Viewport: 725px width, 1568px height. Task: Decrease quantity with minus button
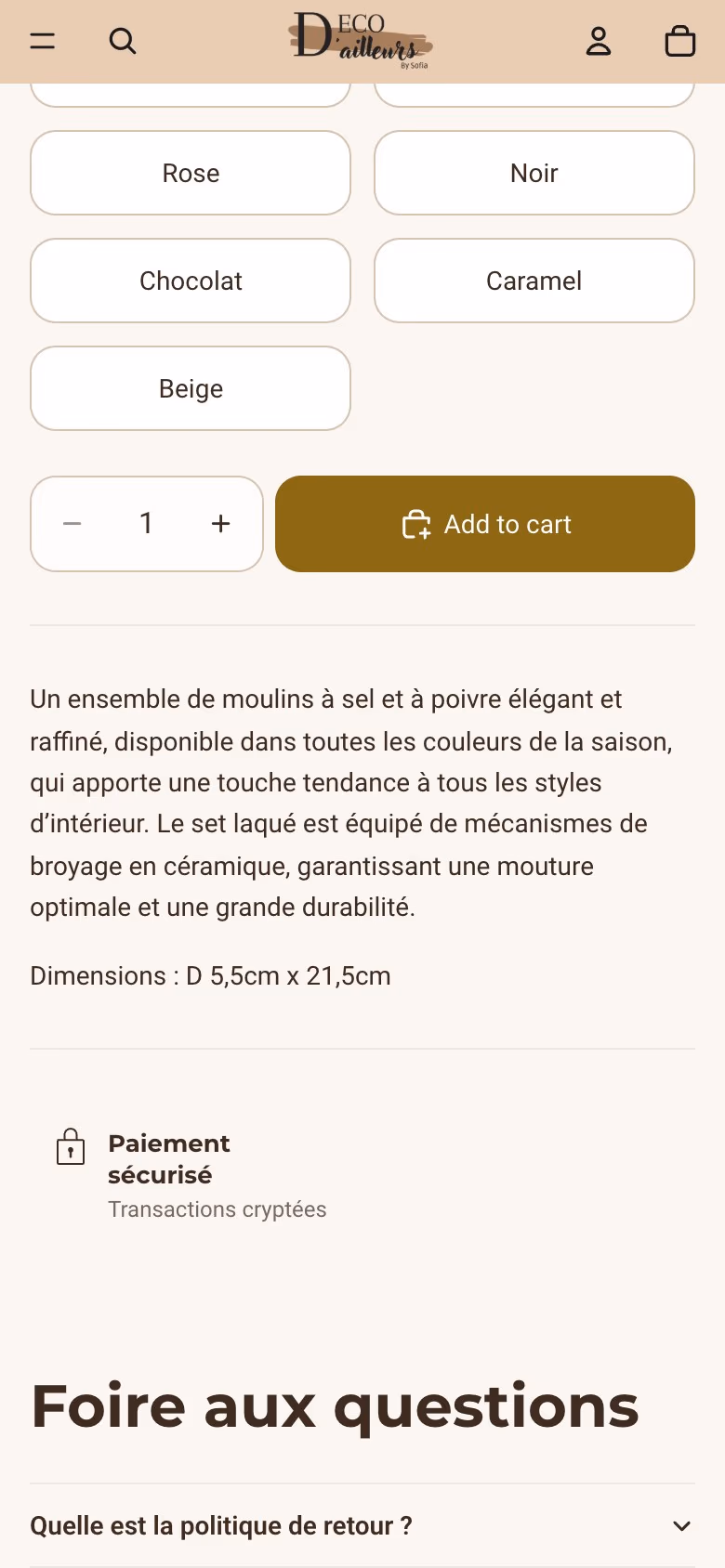point(72,524)
